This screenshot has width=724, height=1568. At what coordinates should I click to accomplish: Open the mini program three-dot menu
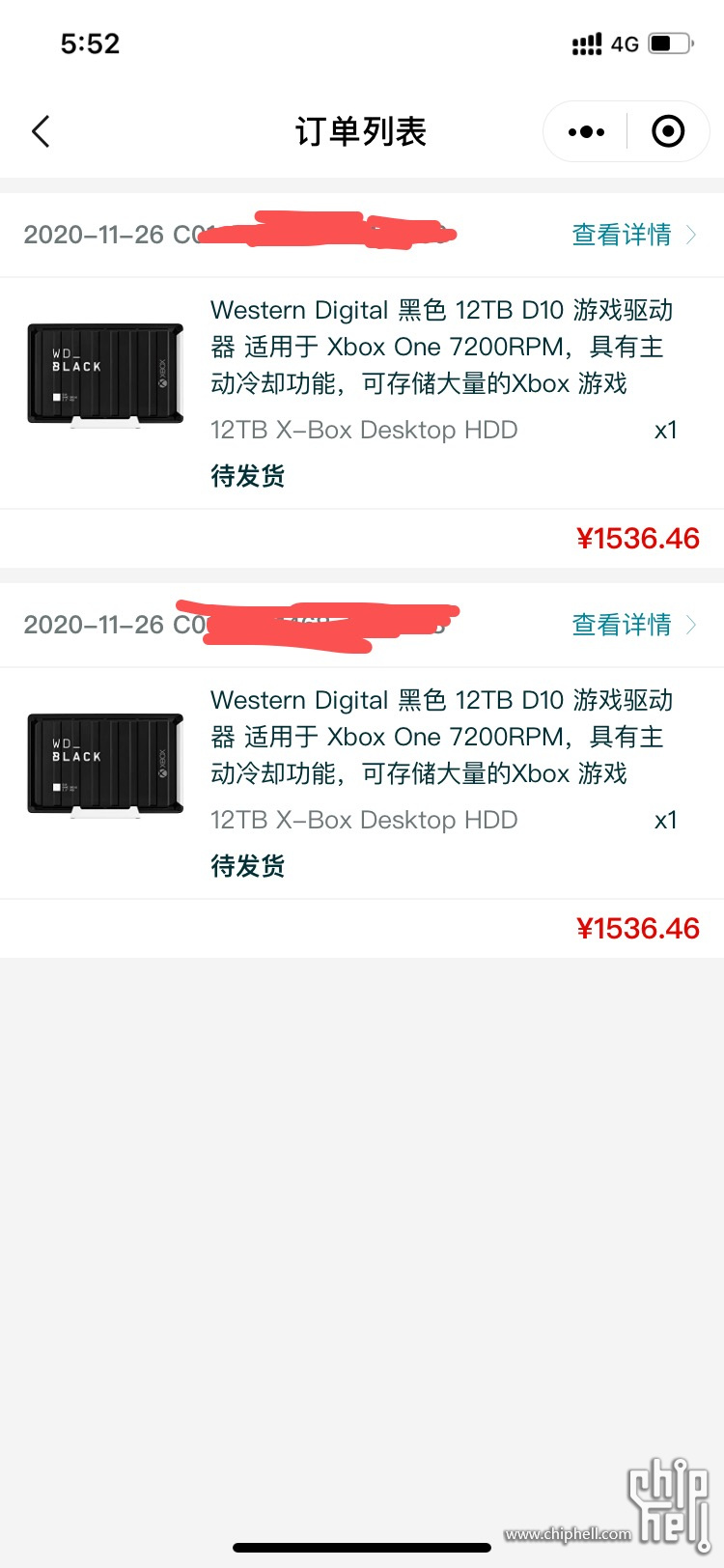586,131
